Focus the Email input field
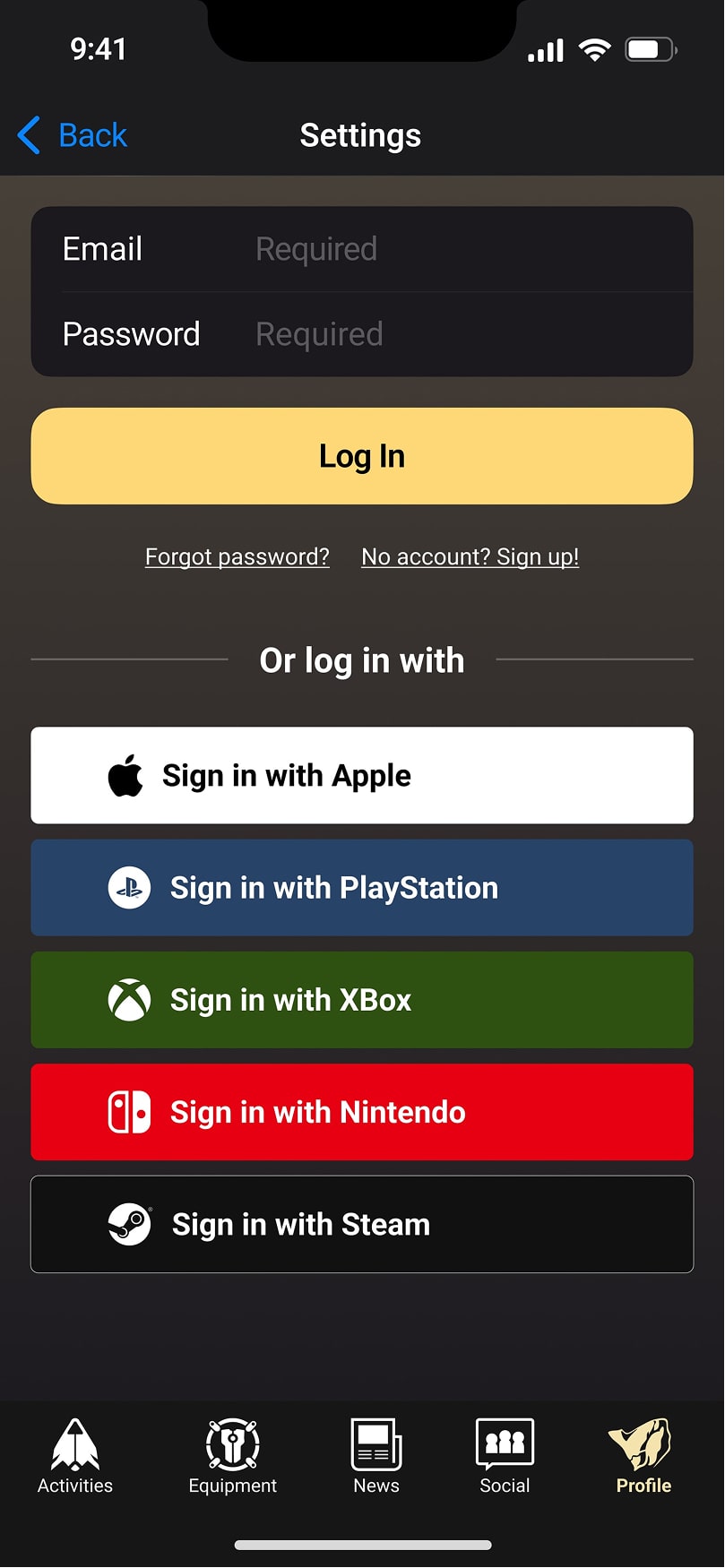The width and height of the screenshot is (725, 1568). coord(448,249)
